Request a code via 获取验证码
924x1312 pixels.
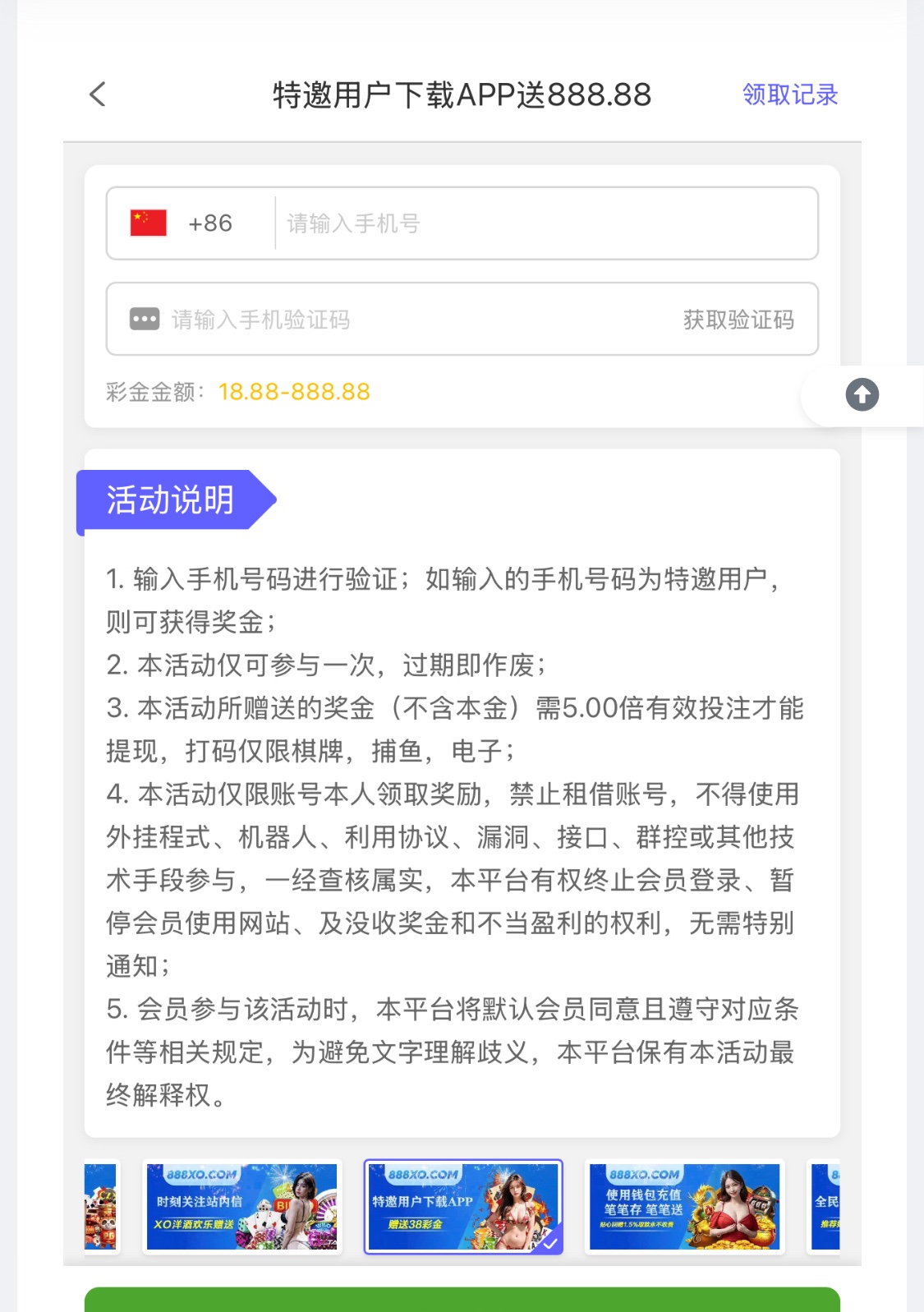click(738, 320)
